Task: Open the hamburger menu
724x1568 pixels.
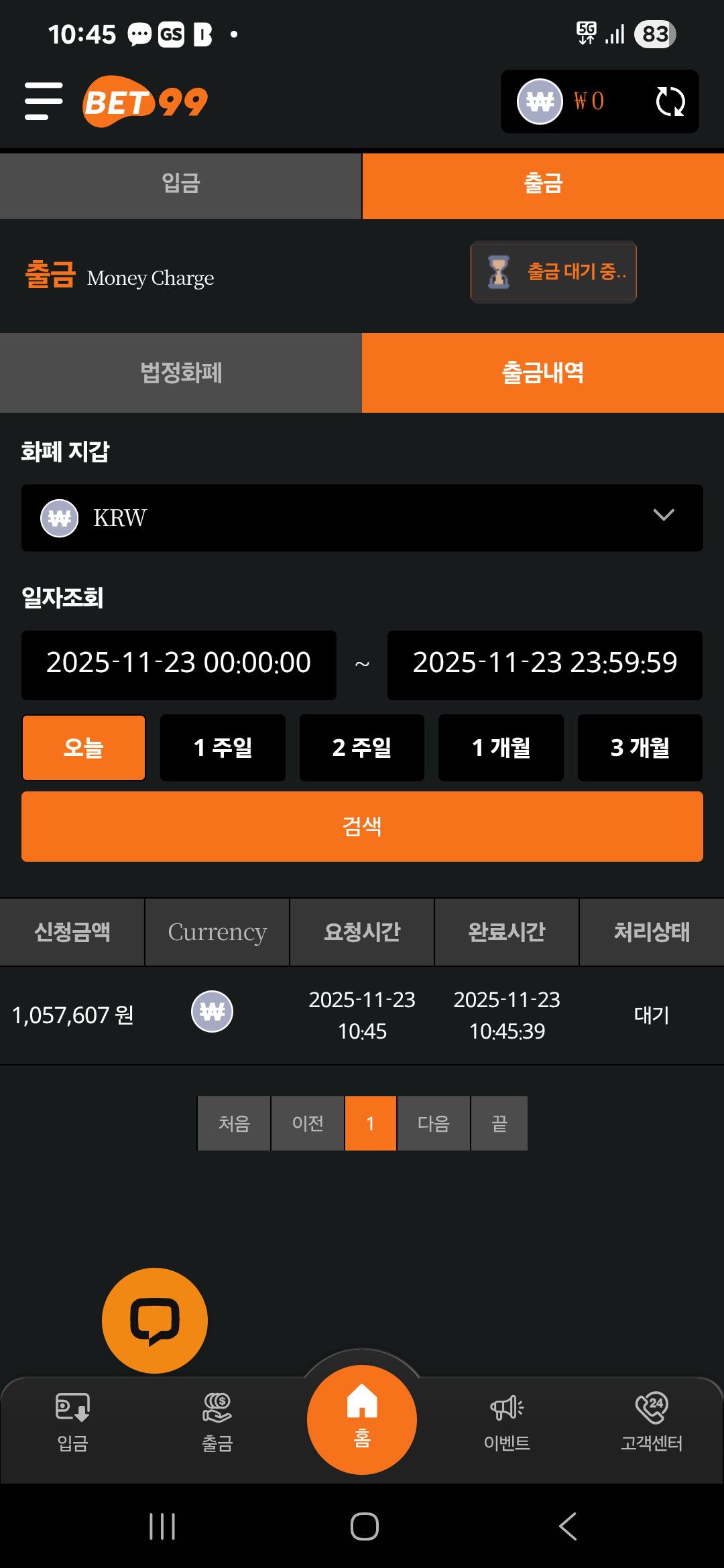Action: coord(44,101)
